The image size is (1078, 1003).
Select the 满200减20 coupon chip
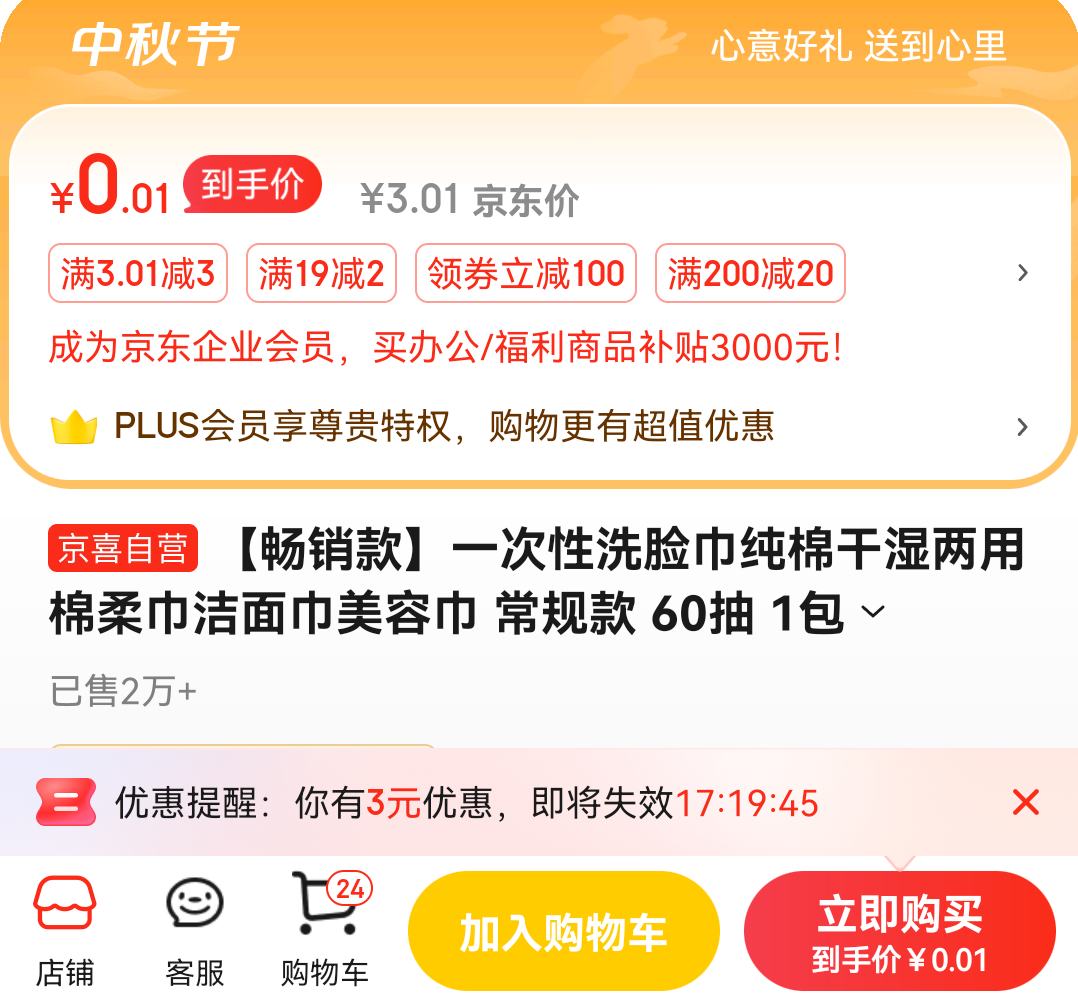click(750, 273)
